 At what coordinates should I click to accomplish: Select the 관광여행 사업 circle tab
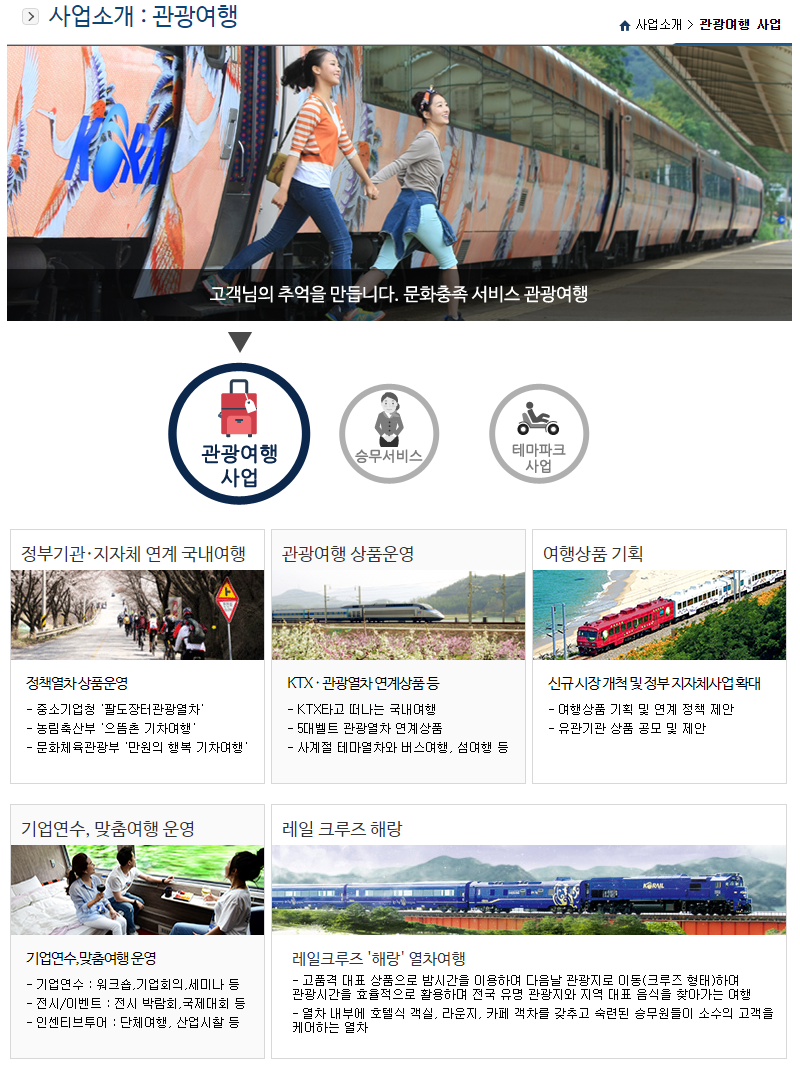[239, 433]
